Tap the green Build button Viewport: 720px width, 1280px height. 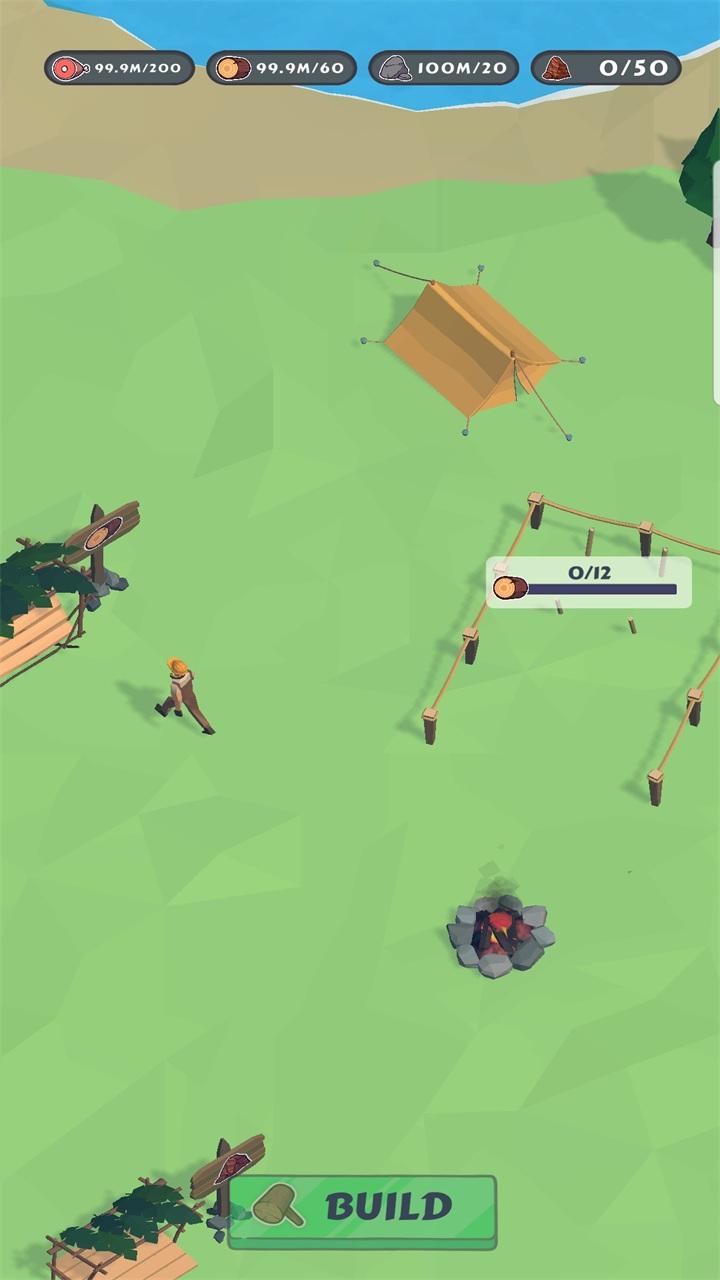coord(364,1208)
